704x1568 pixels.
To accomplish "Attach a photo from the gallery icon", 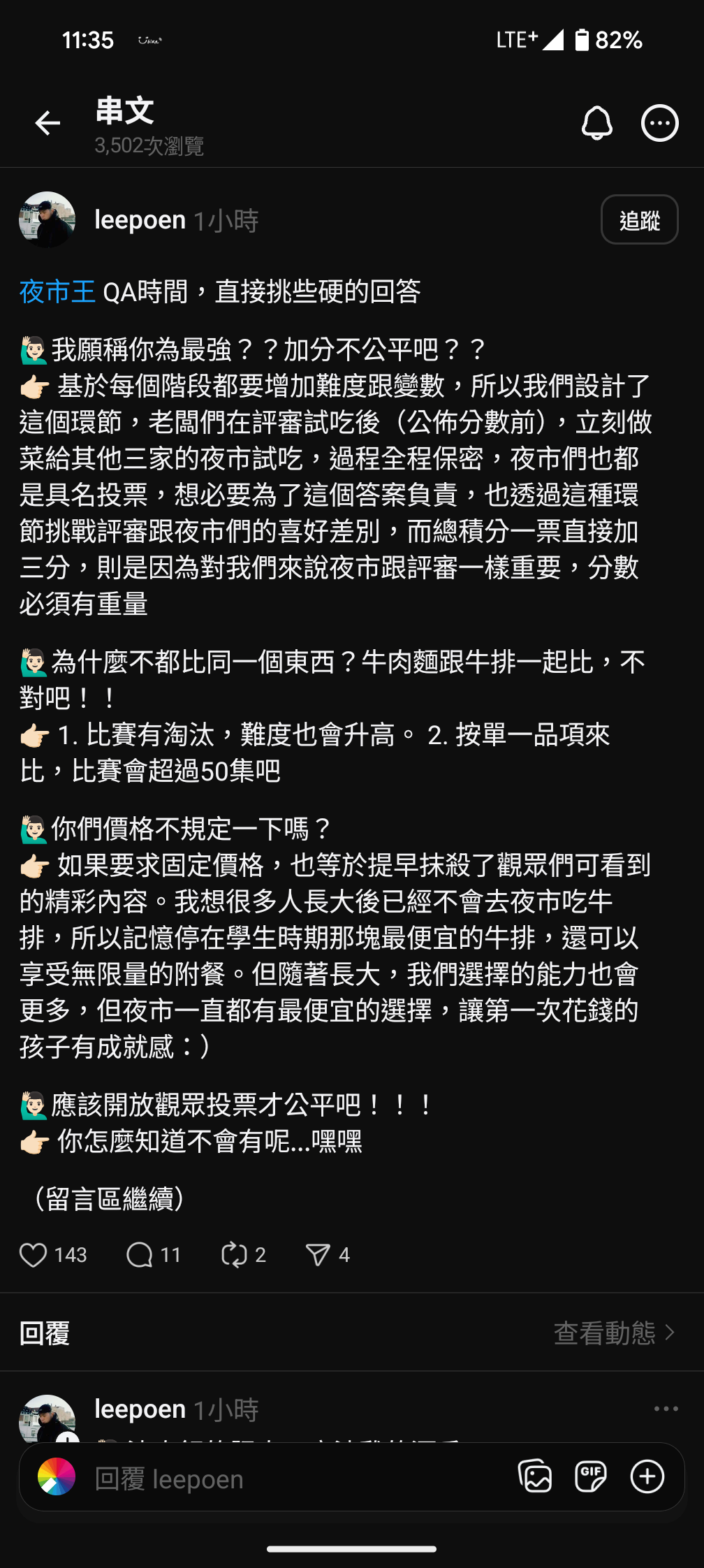I will point(536,1476).
